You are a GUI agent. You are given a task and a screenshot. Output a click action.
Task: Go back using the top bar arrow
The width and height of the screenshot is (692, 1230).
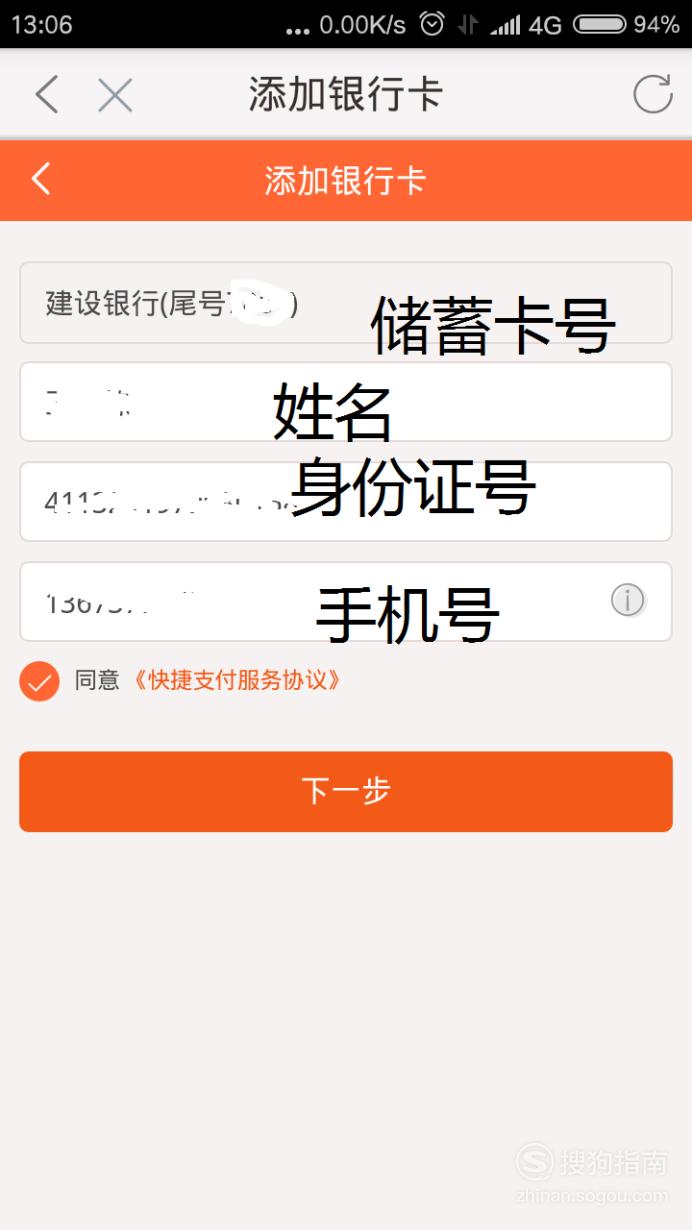(46, 95)
